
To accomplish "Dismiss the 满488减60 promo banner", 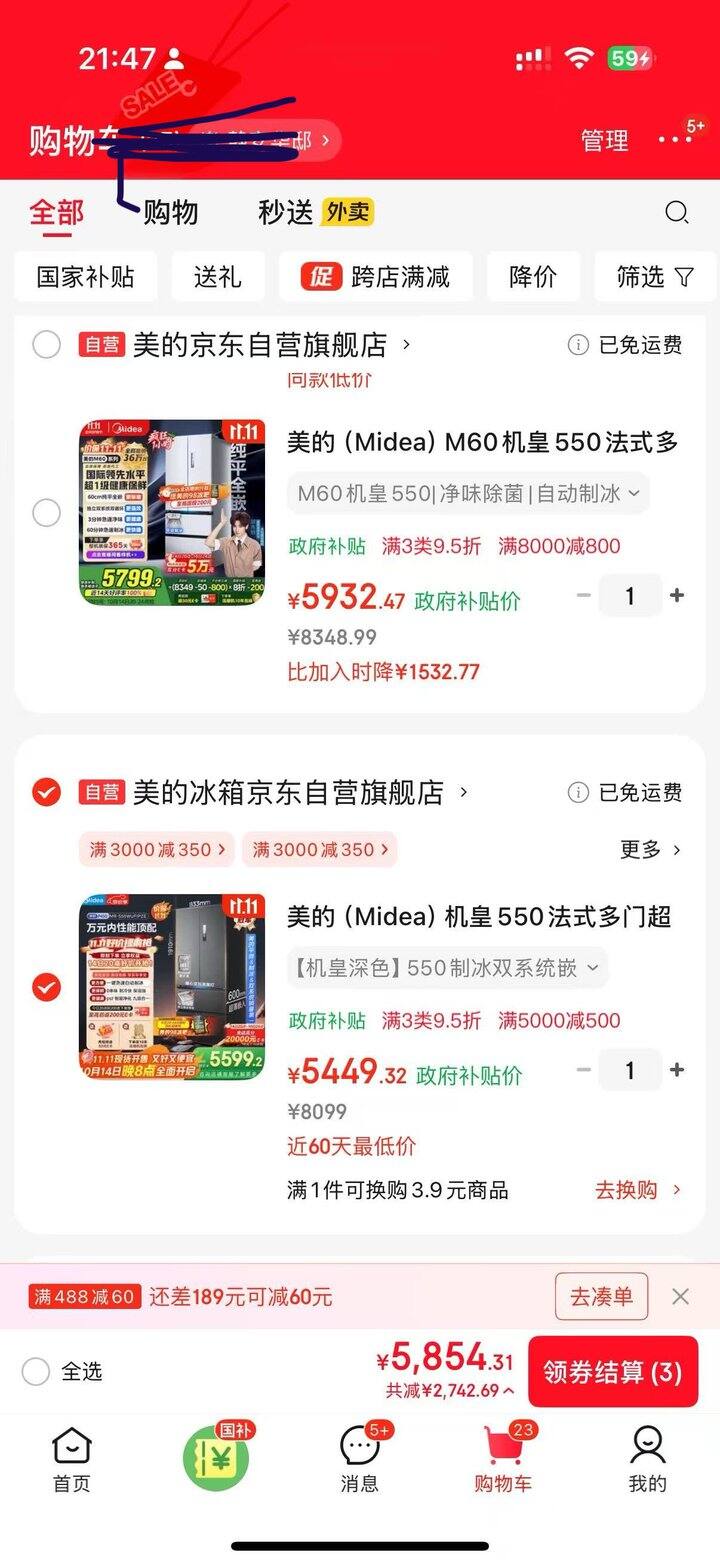I will point(681,1297).
